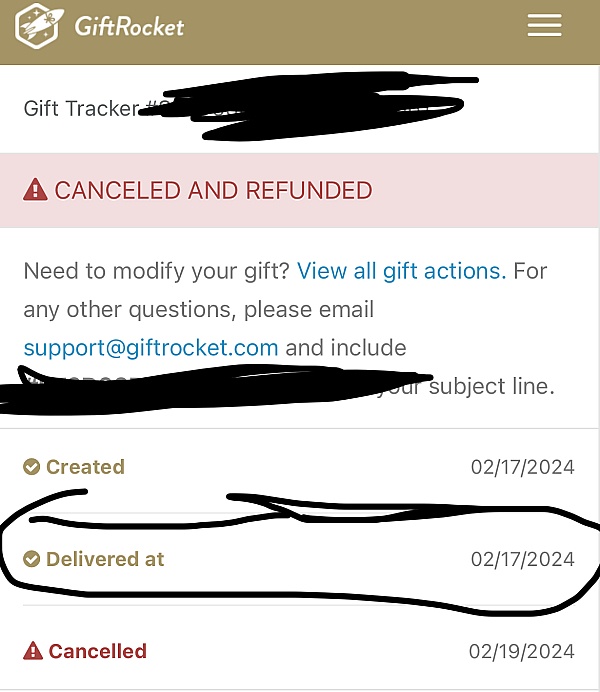Go to the GiftRocket home page
The image size is (600, 692).
(101, 28)
